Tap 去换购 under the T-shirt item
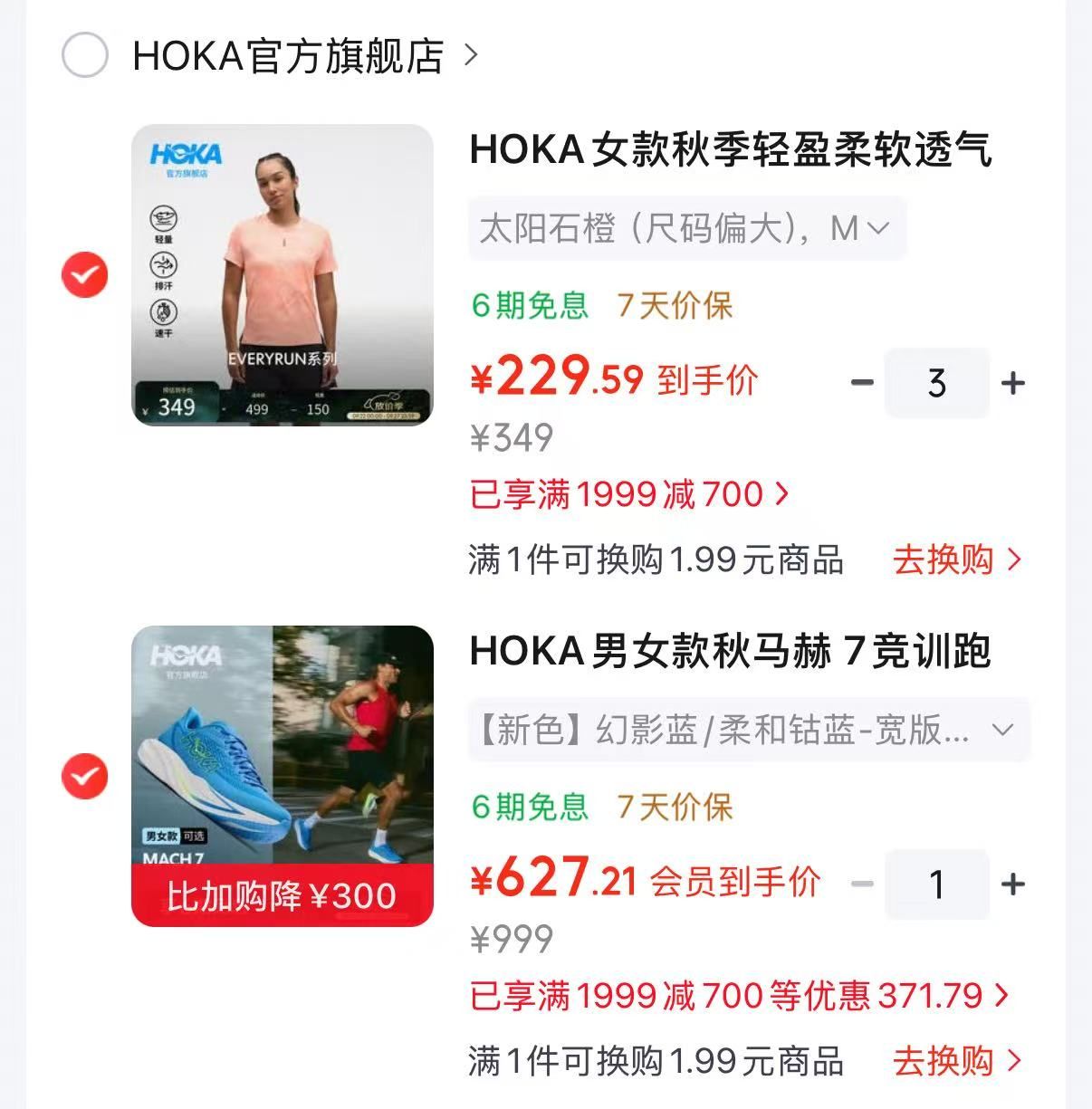This screenshot has width=1092, height=1109. pyautogui.click(x=957, y=559)
